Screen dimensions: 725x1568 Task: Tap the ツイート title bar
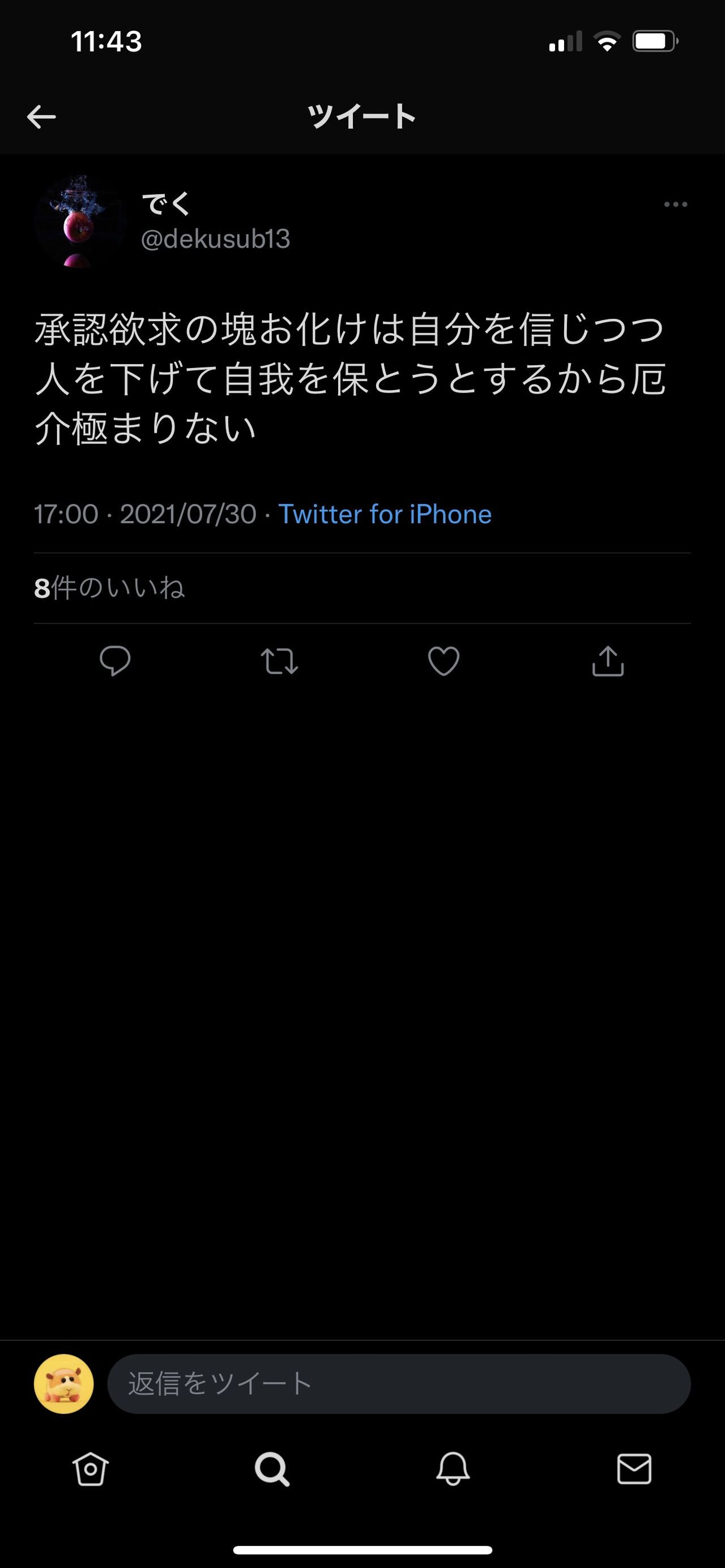[x=362, y=116]
